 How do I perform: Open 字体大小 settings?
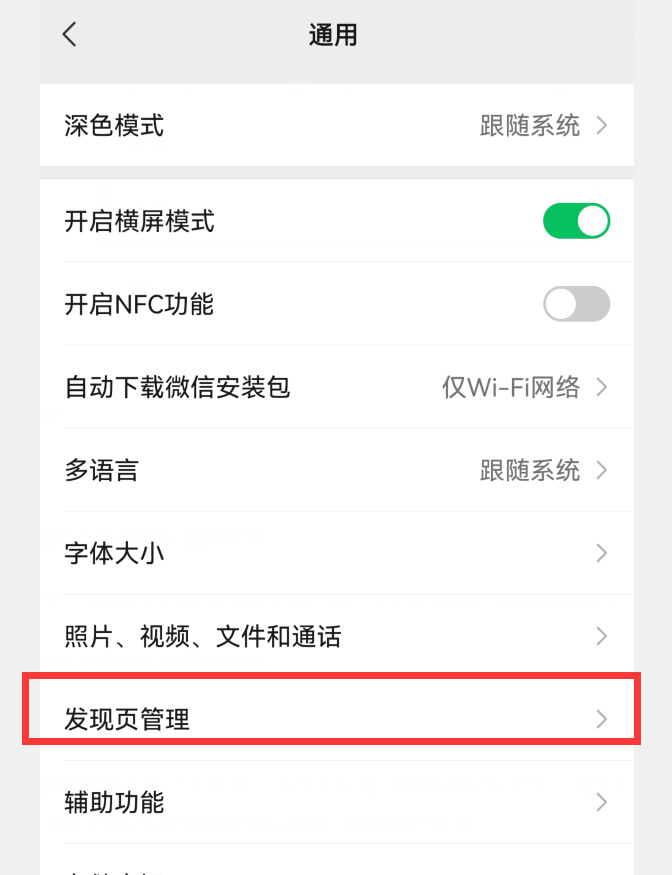[337, 553]
